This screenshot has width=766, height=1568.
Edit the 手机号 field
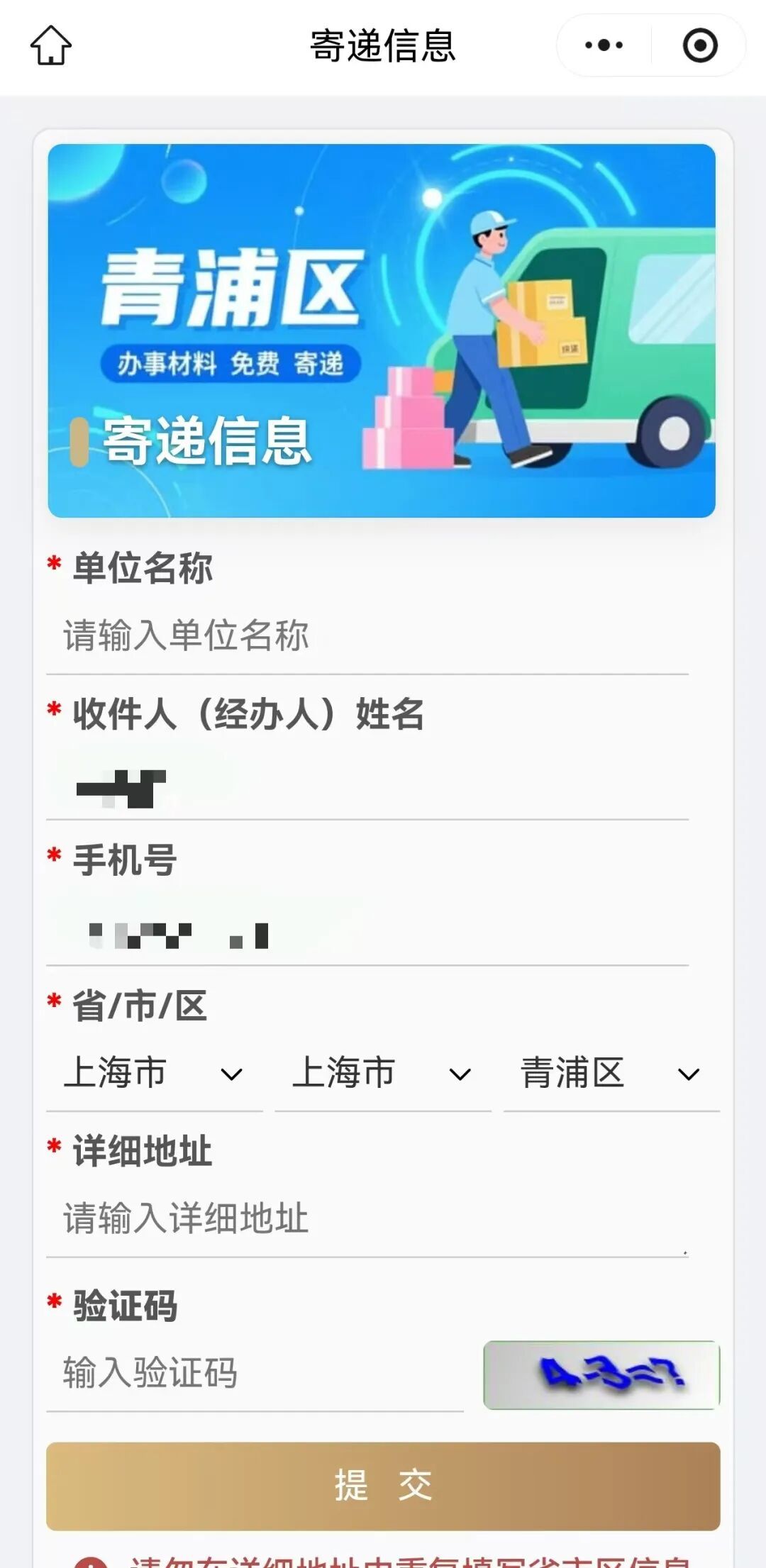tap(367, 934)
